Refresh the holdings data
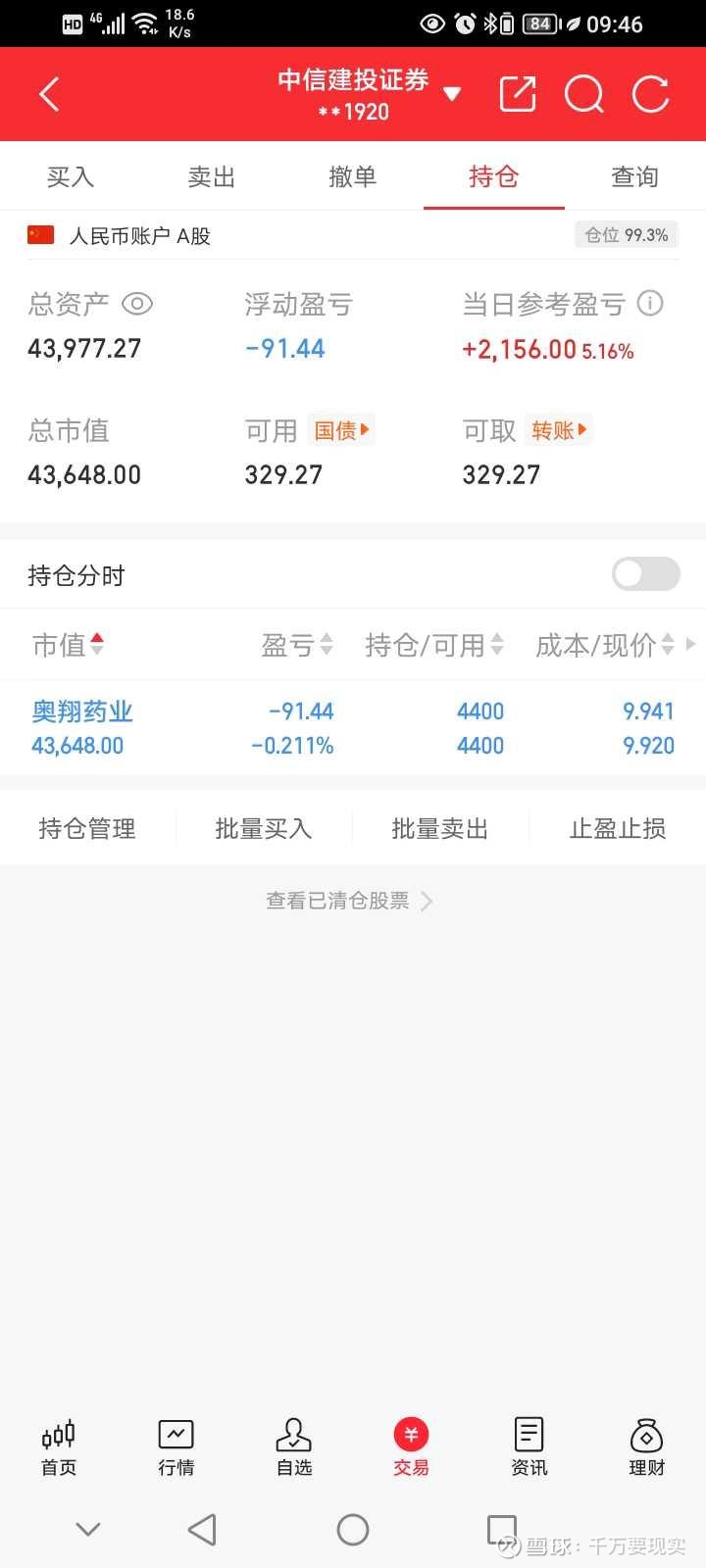This screenshot has width=706, height=1568. pyautogui.click(x=651, y=94)
